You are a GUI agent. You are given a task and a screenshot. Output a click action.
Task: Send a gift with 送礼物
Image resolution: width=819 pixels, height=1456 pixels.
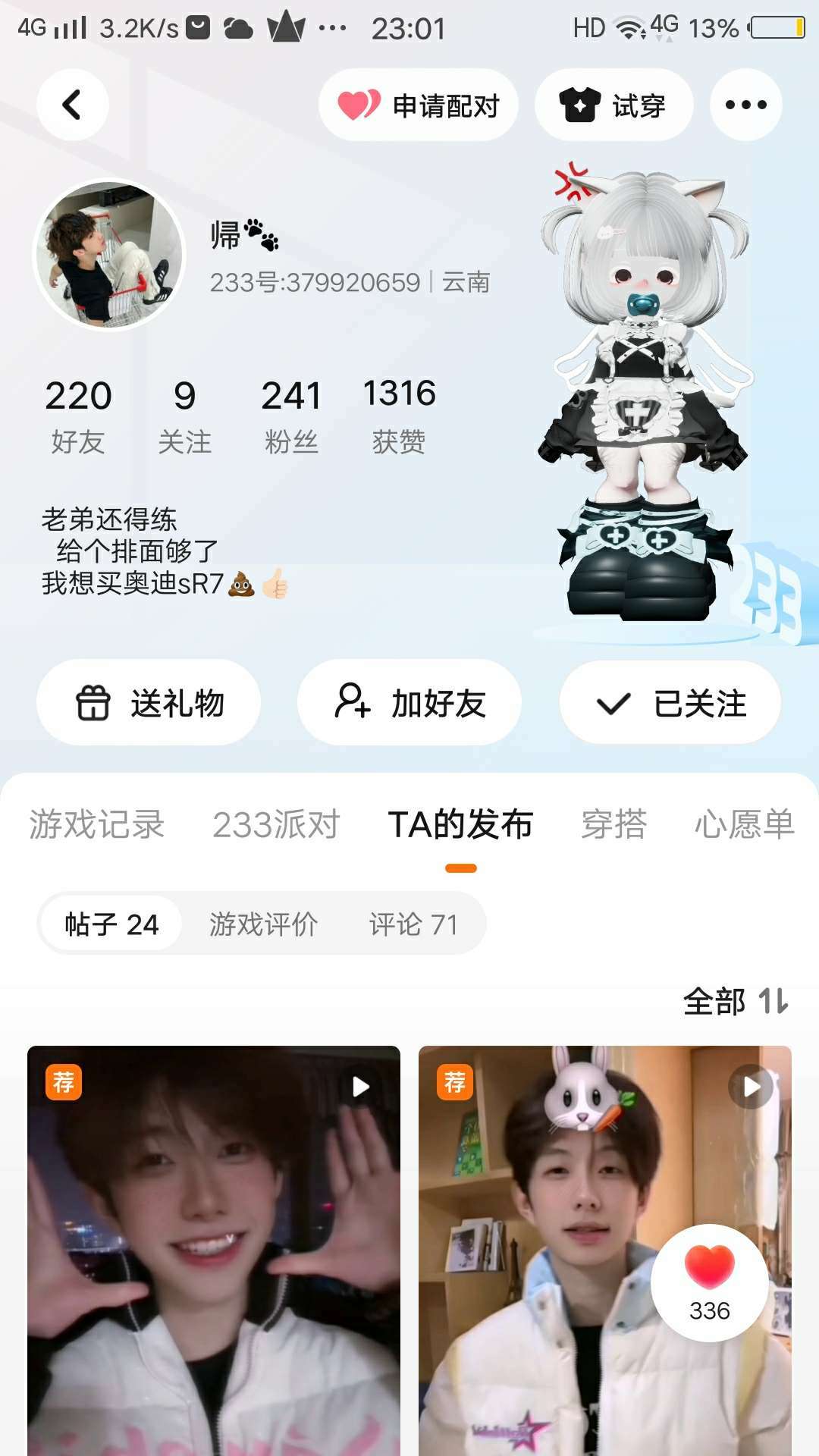point(149,702)
